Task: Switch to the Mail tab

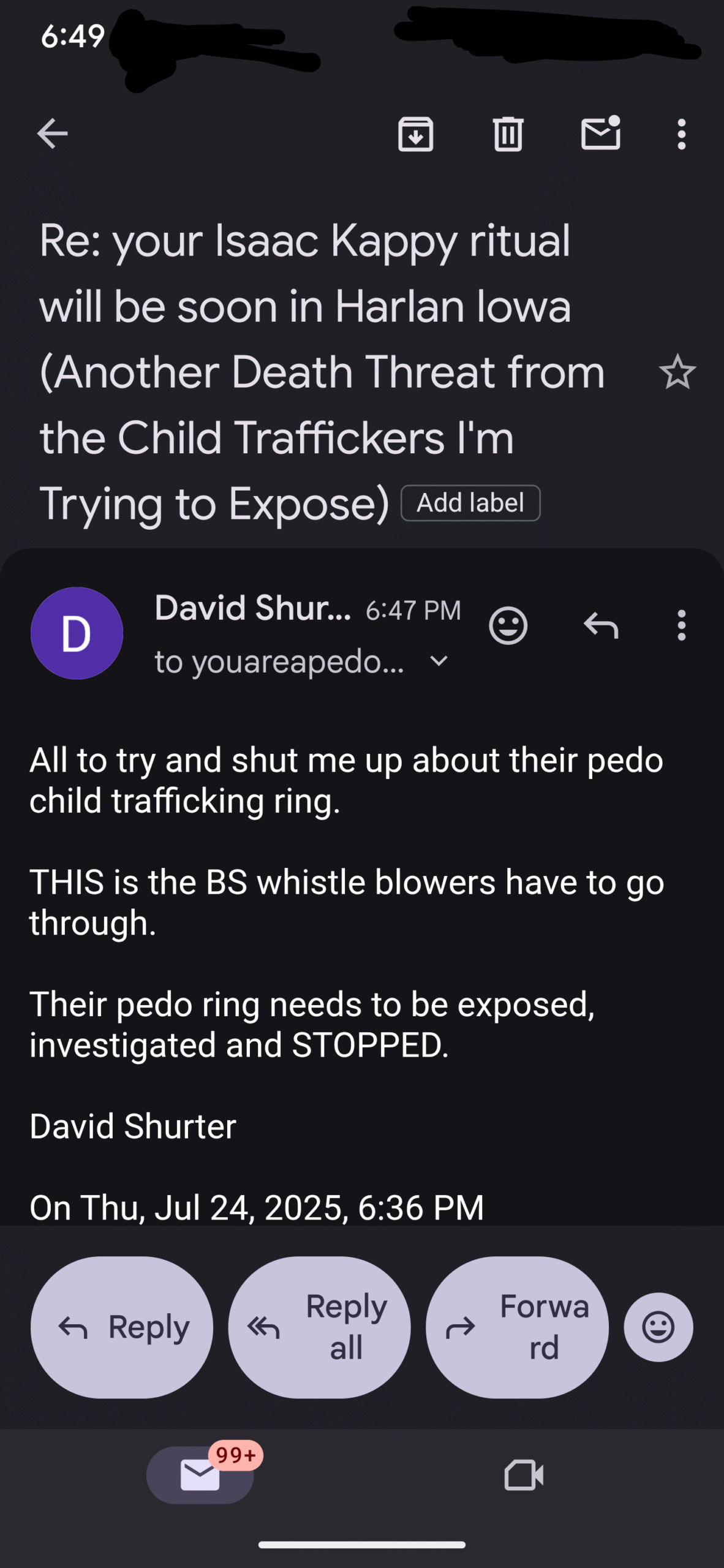Action: tap(200, 1475)
